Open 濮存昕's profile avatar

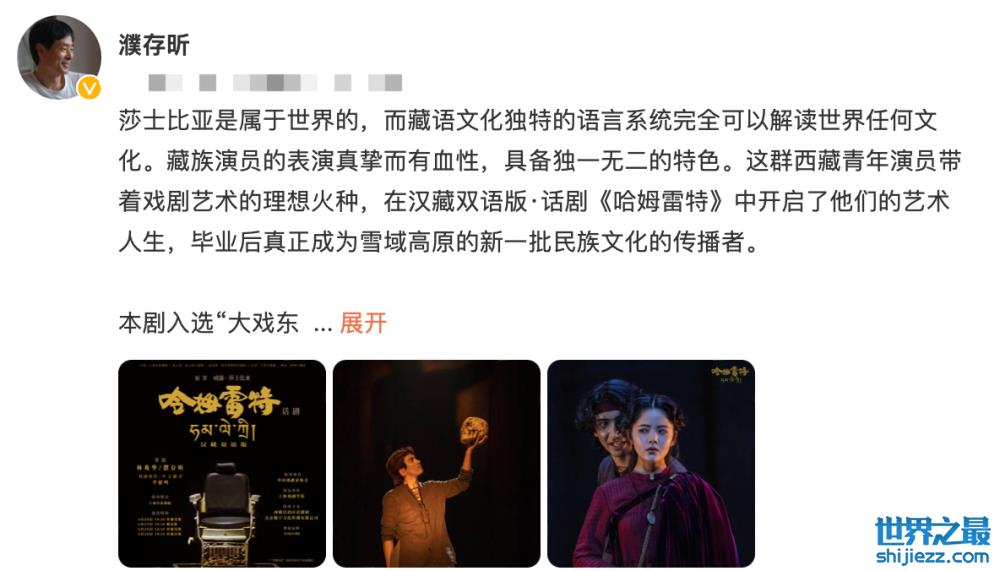click(x=59, y=59)
